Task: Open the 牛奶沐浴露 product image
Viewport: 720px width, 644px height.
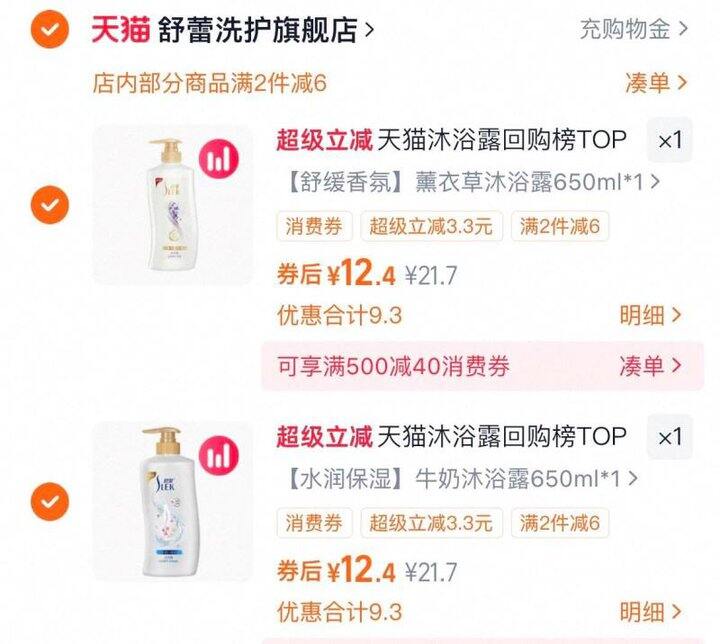Action: point(173,501)
